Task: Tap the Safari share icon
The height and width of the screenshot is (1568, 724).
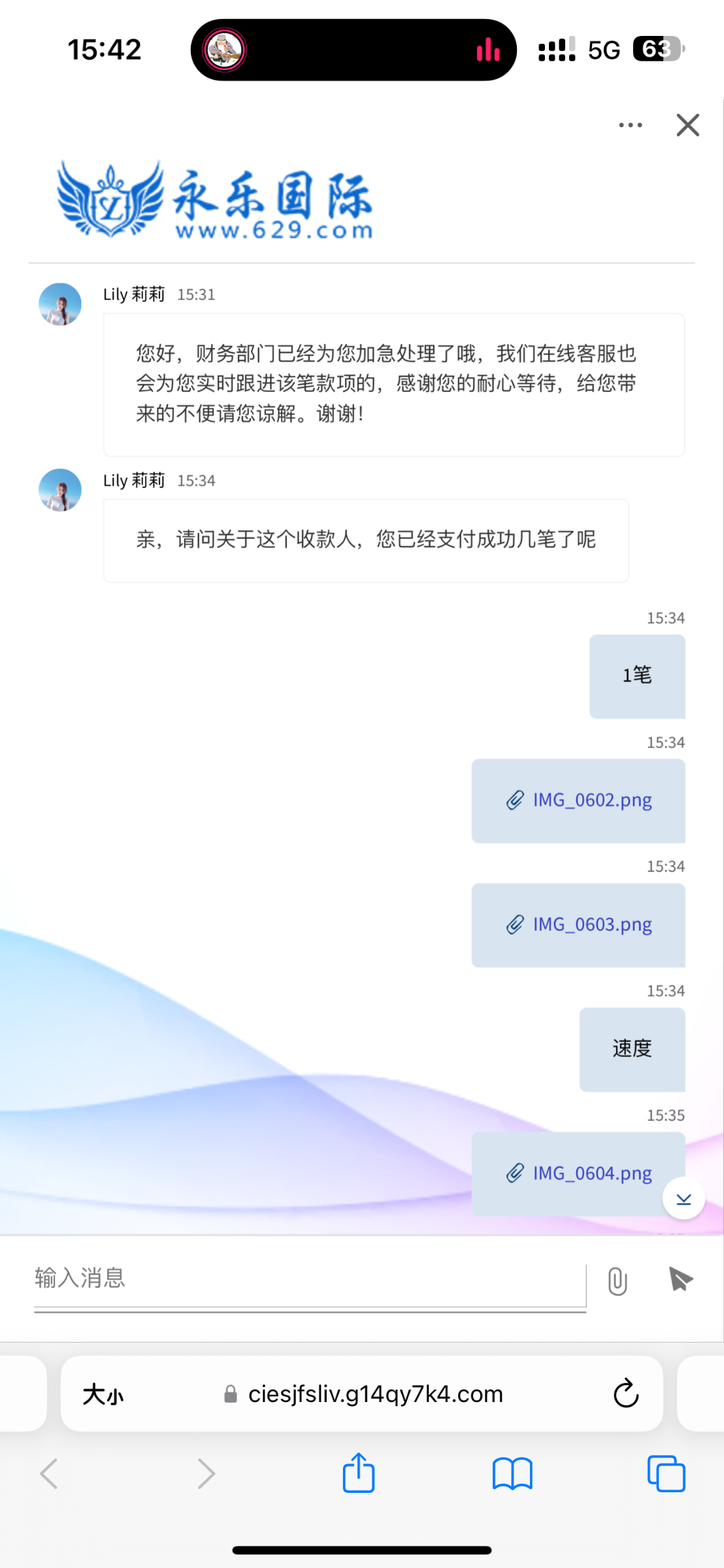Action: 358,1473
